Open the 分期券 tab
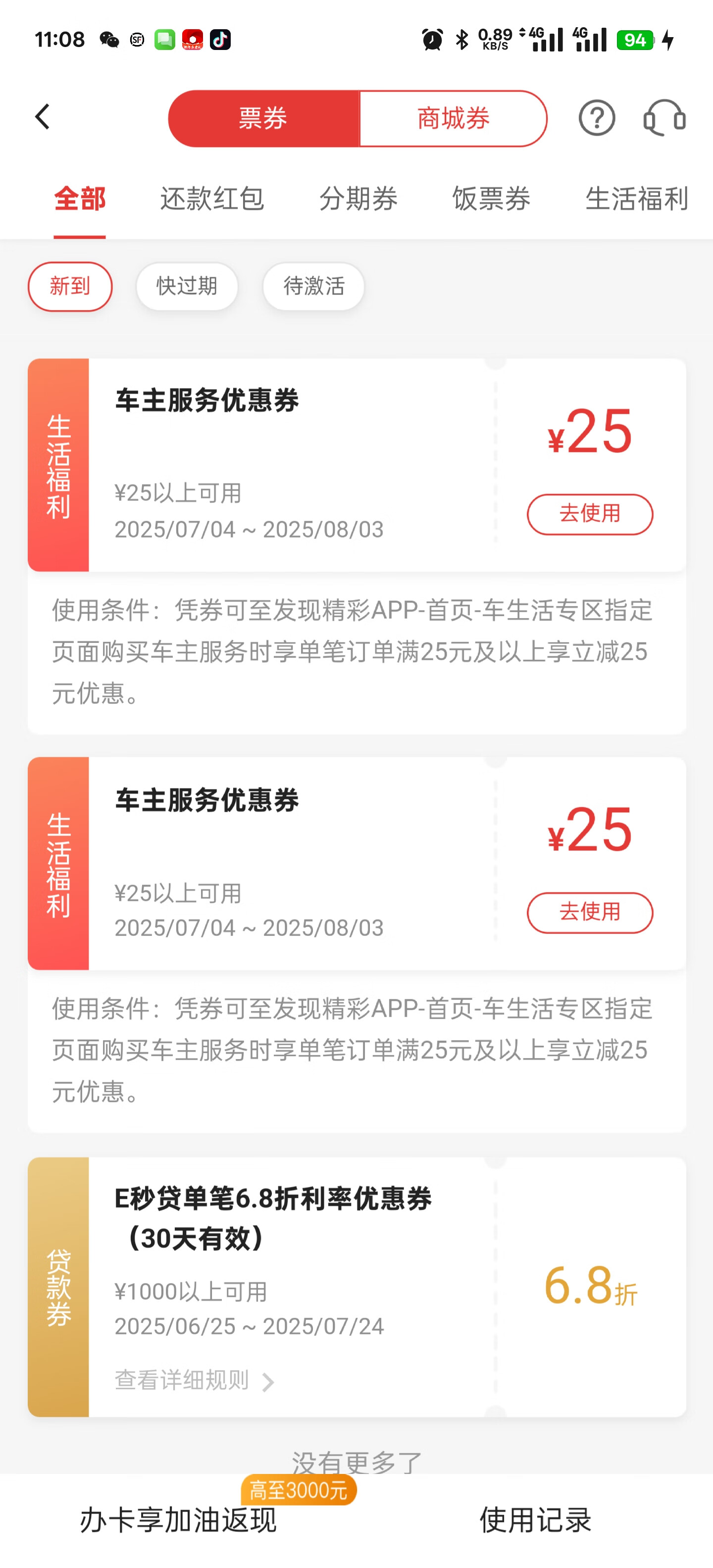 pos(358,199)
